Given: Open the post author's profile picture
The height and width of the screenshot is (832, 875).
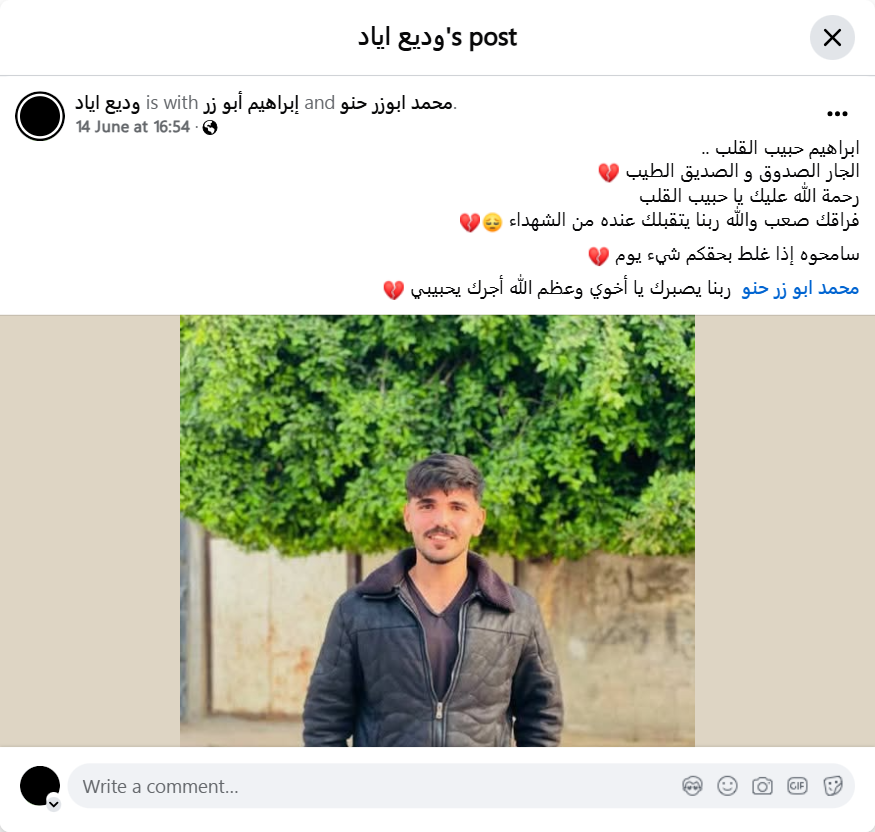Looking at the screenshot, I should pos(40,116).
